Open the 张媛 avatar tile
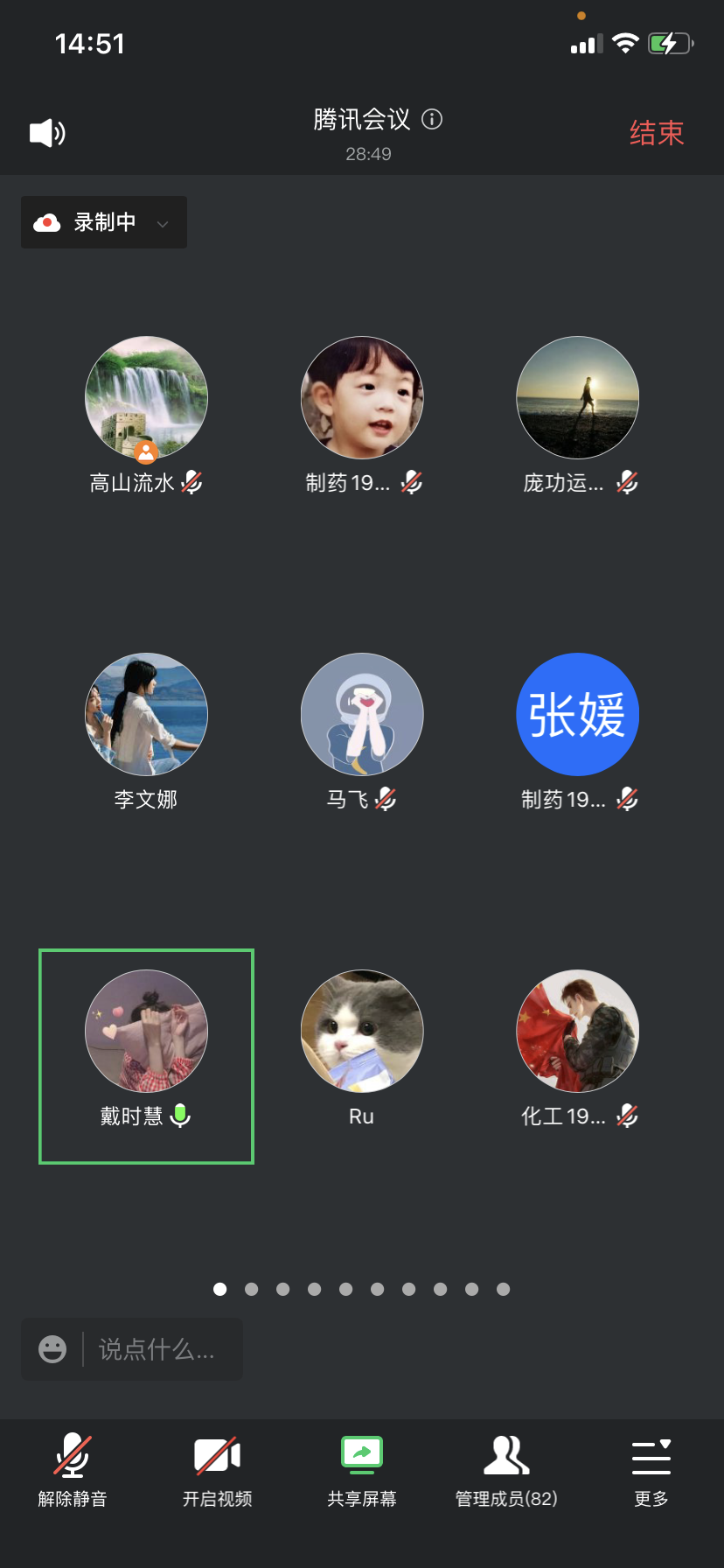 coord(578,715)
